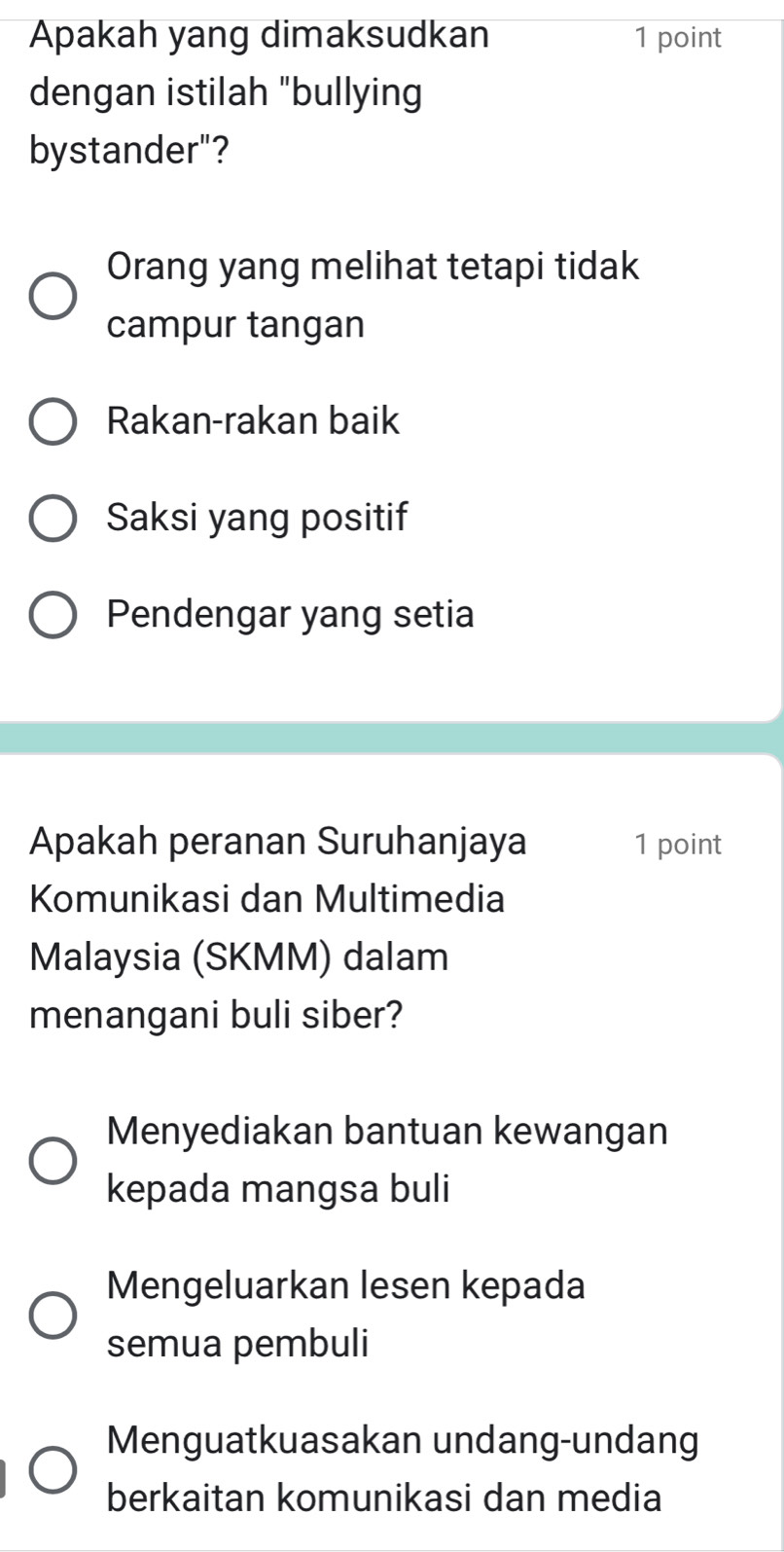Choose 'Mengeluarkan lesen kepada semua pembuli'
This screenshot has width=784, height=1552.
pyautogui.click(x=53, y=1317)
